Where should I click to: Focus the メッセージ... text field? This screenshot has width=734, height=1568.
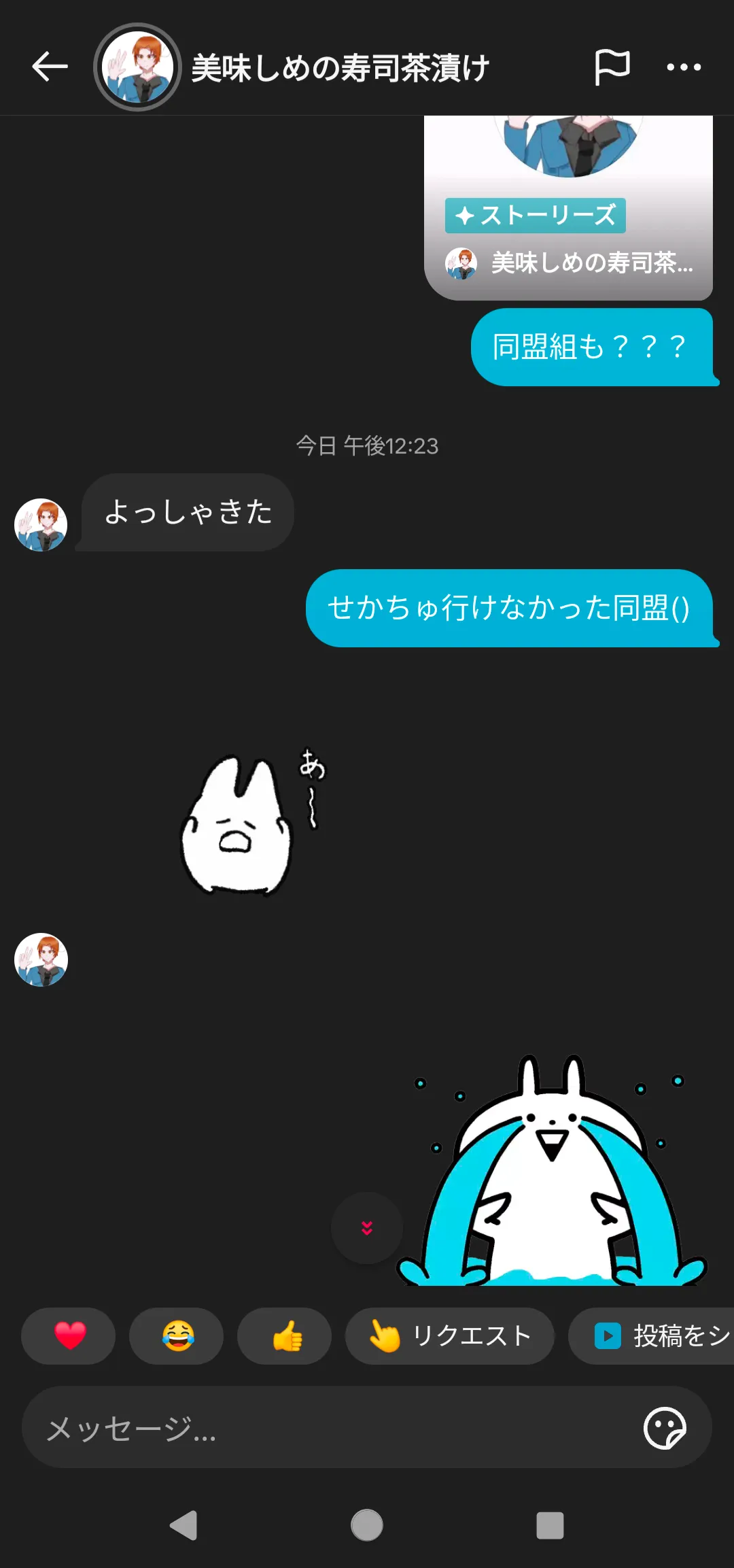point(326,1427)
